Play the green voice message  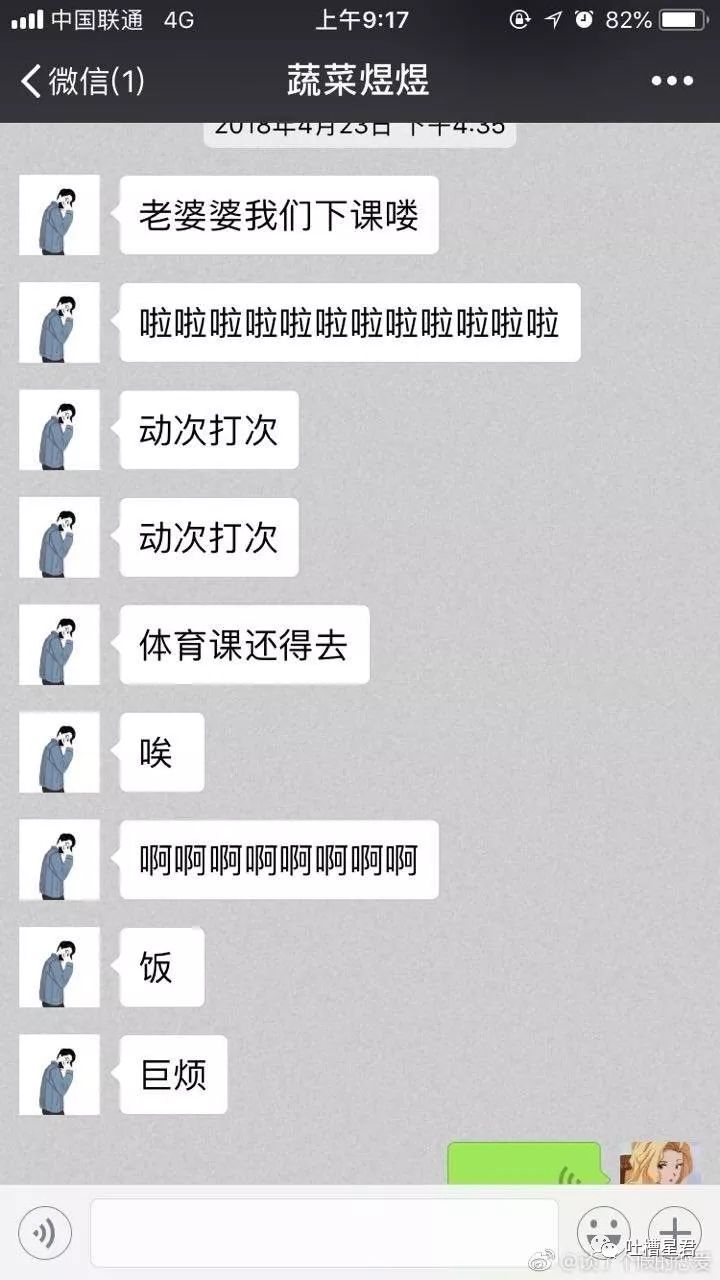click(x=525, y=1166)
